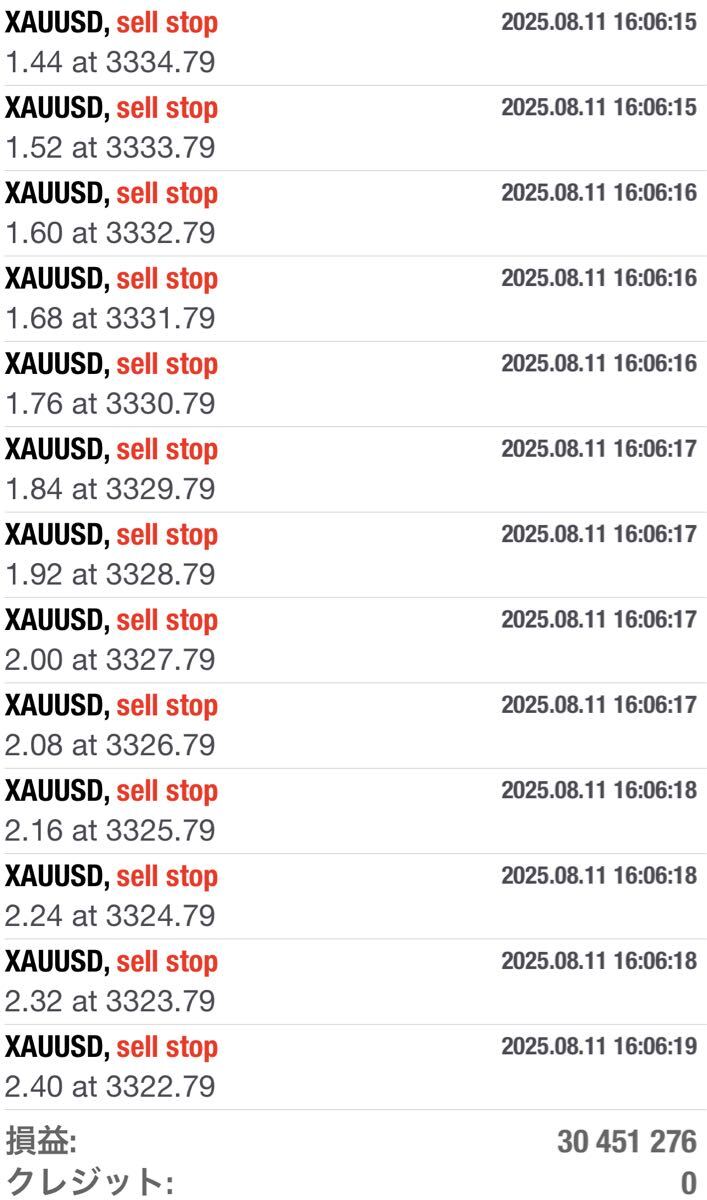Screen dimensions: 707x1200
Task: Select the sell stop order at 3328.79
Action: tap(353, 555)
